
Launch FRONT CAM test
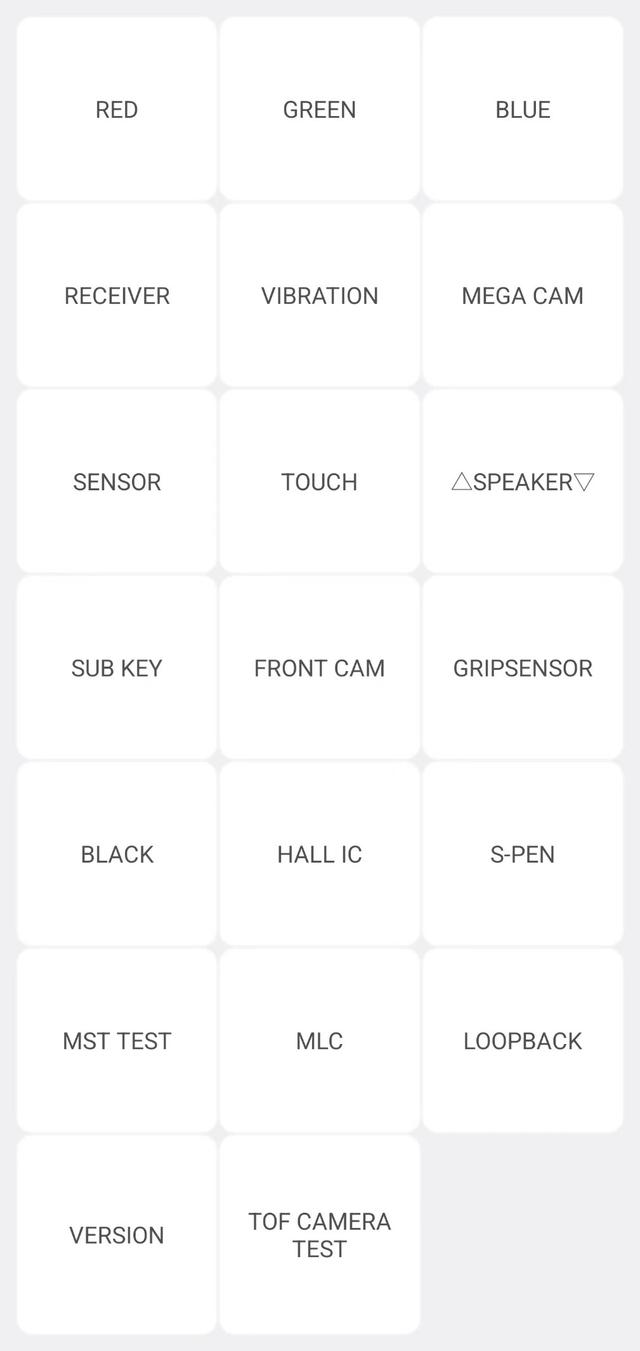point(320,667)
